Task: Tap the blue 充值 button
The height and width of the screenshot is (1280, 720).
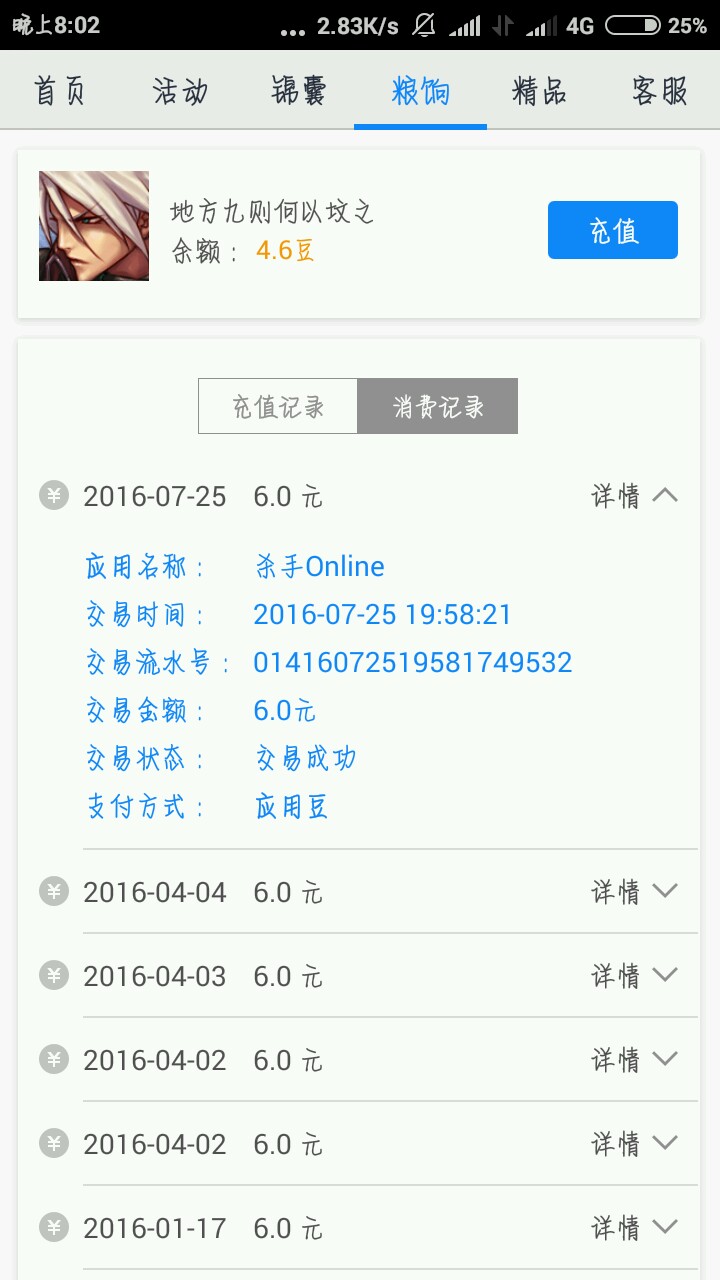Action: coord(612,230)
